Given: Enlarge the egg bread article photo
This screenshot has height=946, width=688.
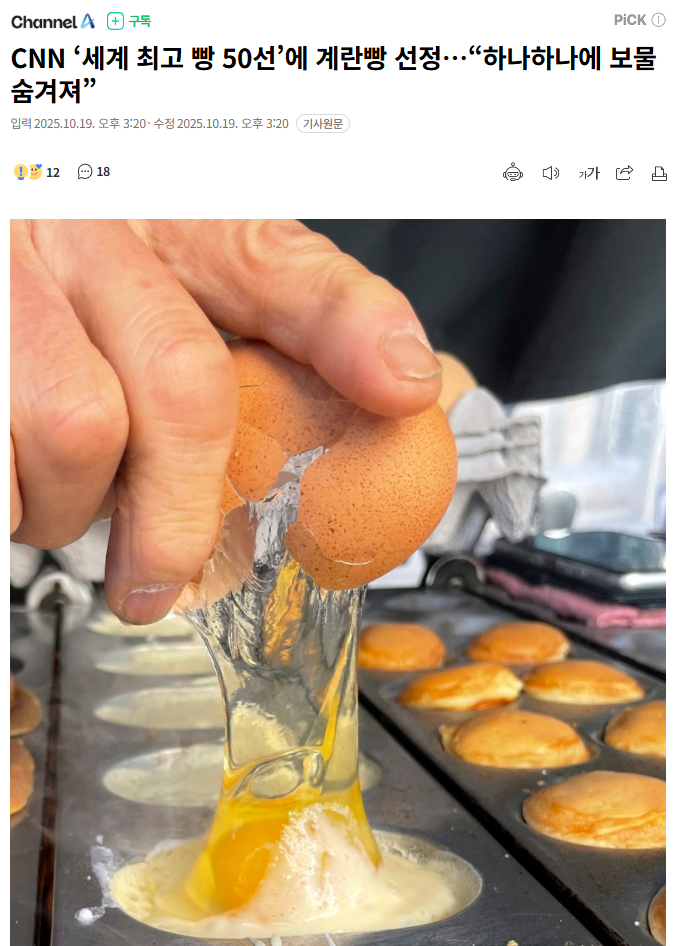Looking at the screenshot, I should [338, 580].
